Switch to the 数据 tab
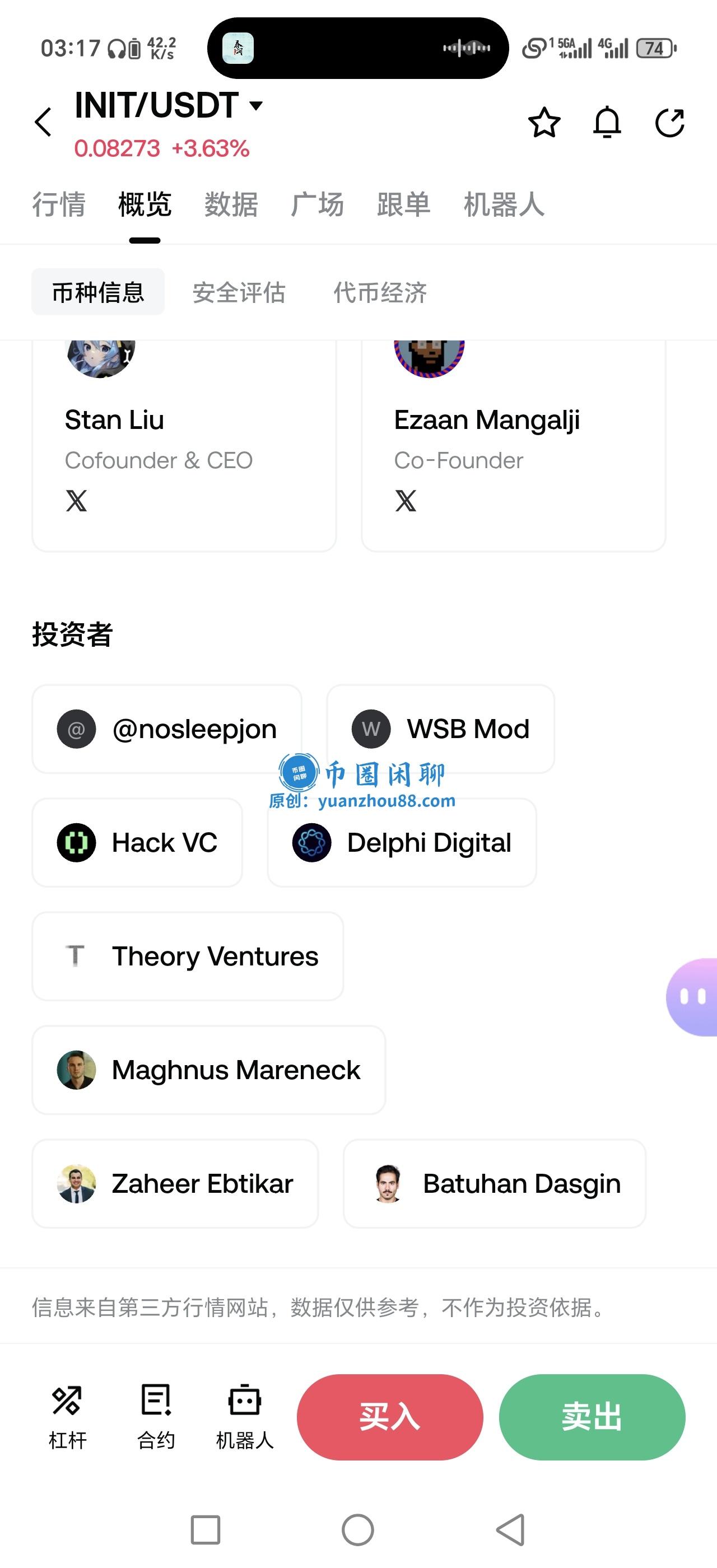 [231, 204]
